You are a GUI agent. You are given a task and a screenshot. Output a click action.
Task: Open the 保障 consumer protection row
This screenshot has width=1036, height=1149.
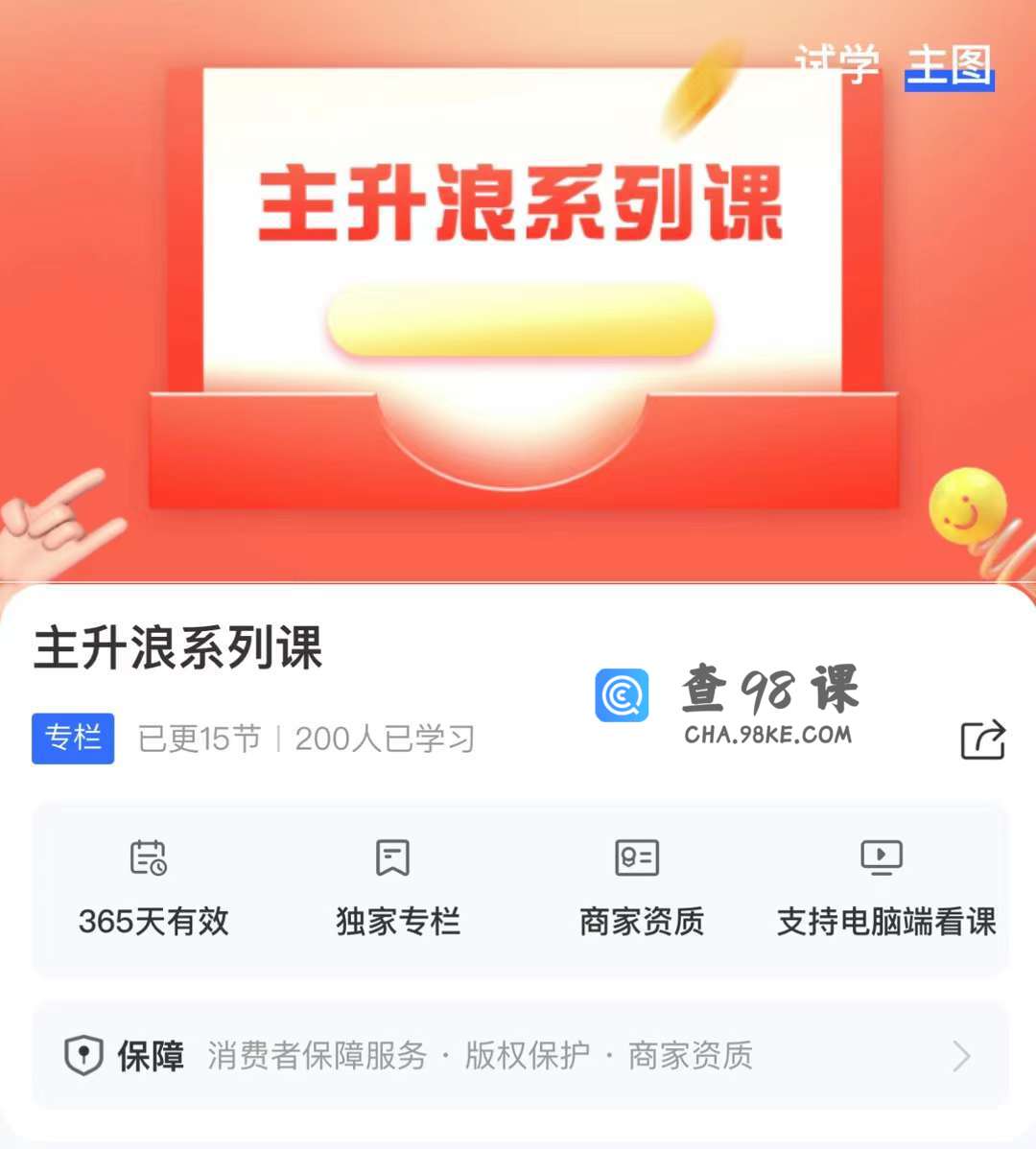(x=519, y=1056)
